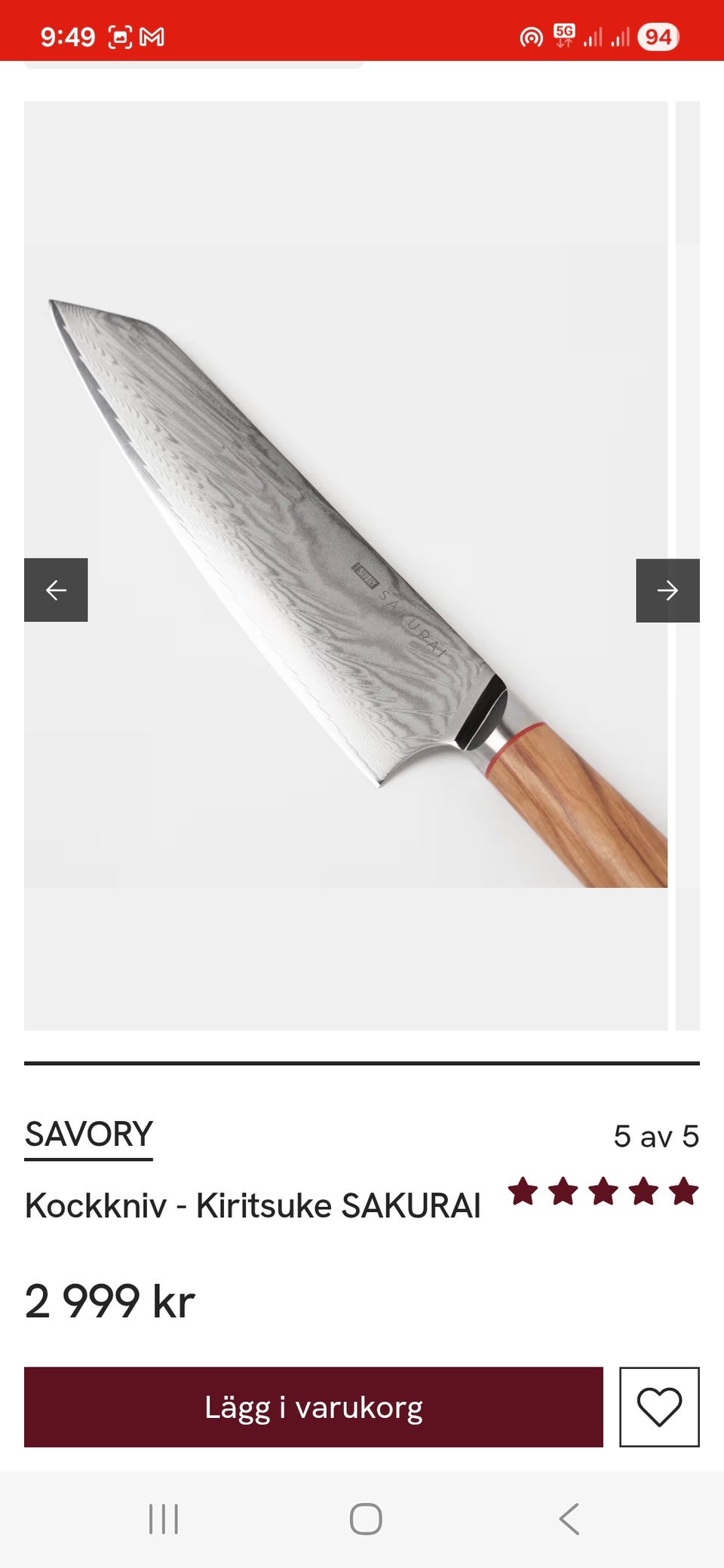The height and width of the screenshot is (1568, 724).
Task: Show the next product image
Action: pos(667,590)
